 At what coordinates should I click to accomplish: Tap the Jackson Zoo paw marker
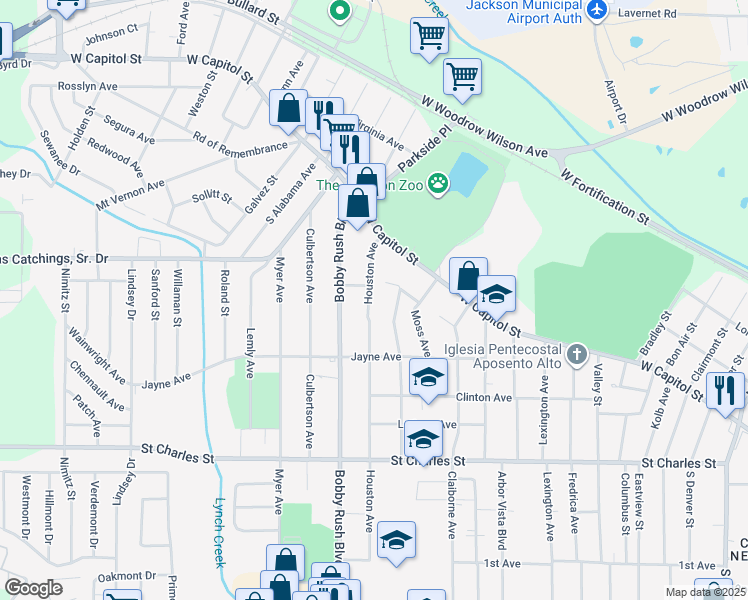tap(438, 183)
